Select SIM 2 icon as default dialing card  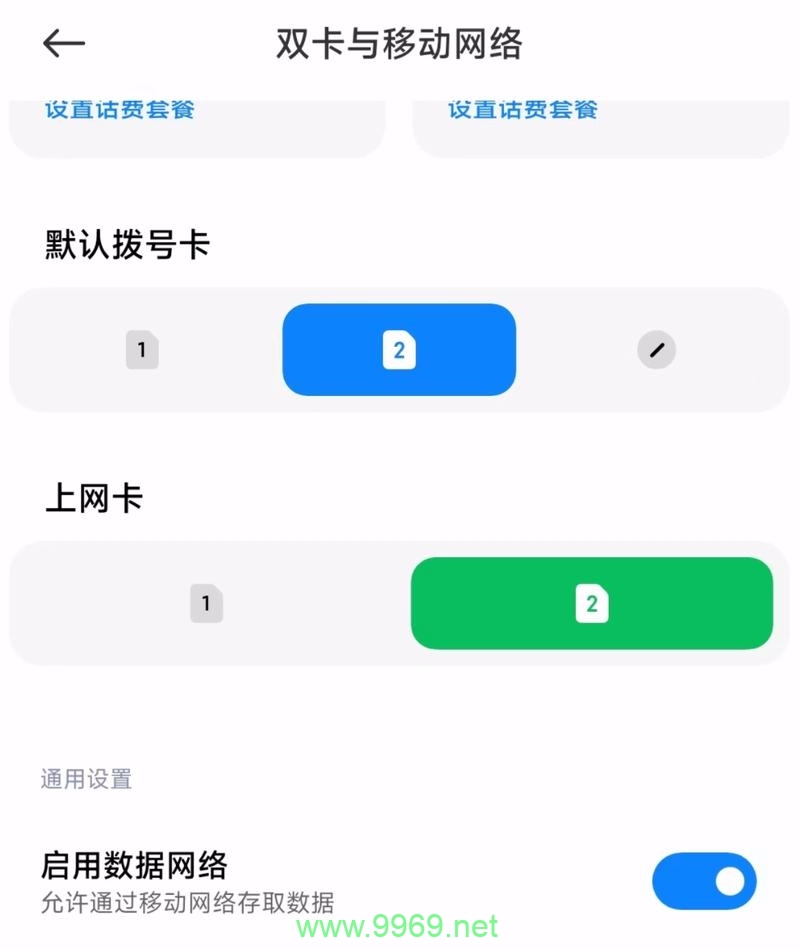398,349
